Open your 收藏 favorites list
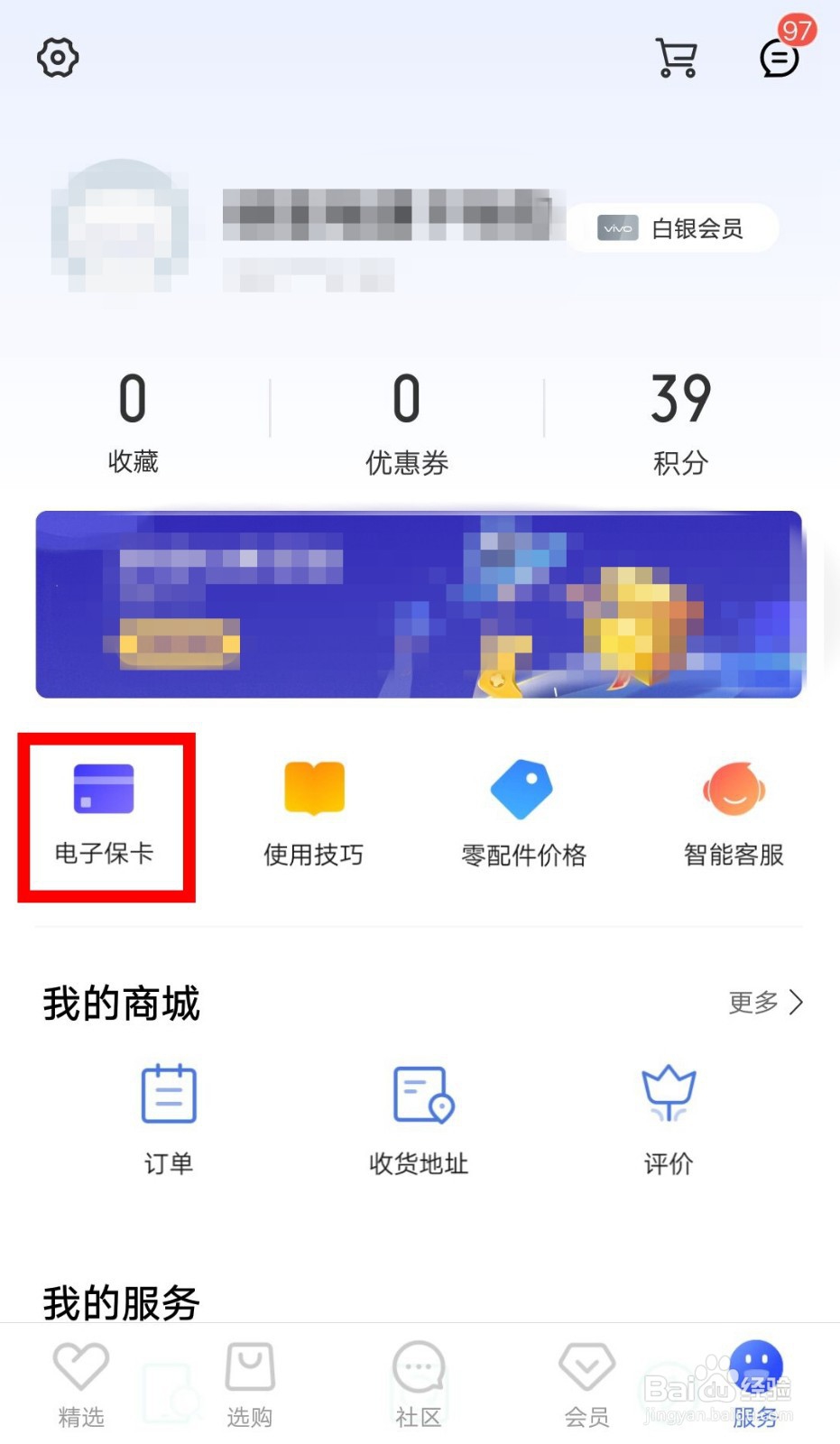The width and height of the screenshot is (840, 1444). [x=133, y=420]
